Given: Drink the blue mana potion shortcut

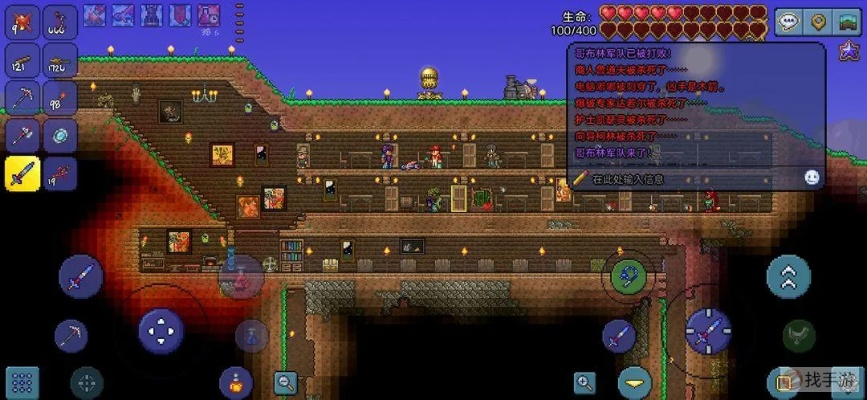Looking at the screenshot, I should tap(251, 335).
